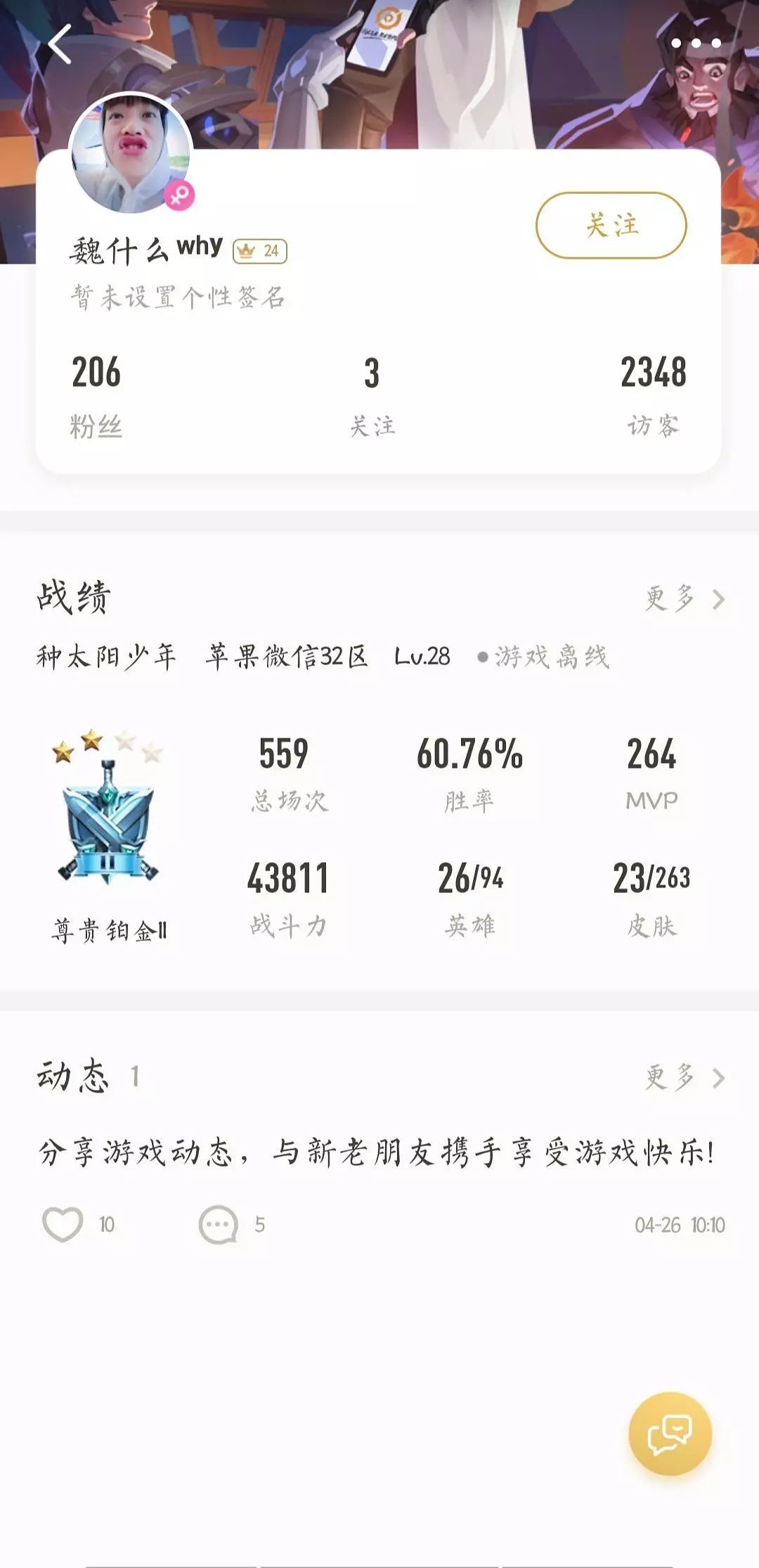
Task: Like the post with the heart icon
Action: tap(63, 1224)
